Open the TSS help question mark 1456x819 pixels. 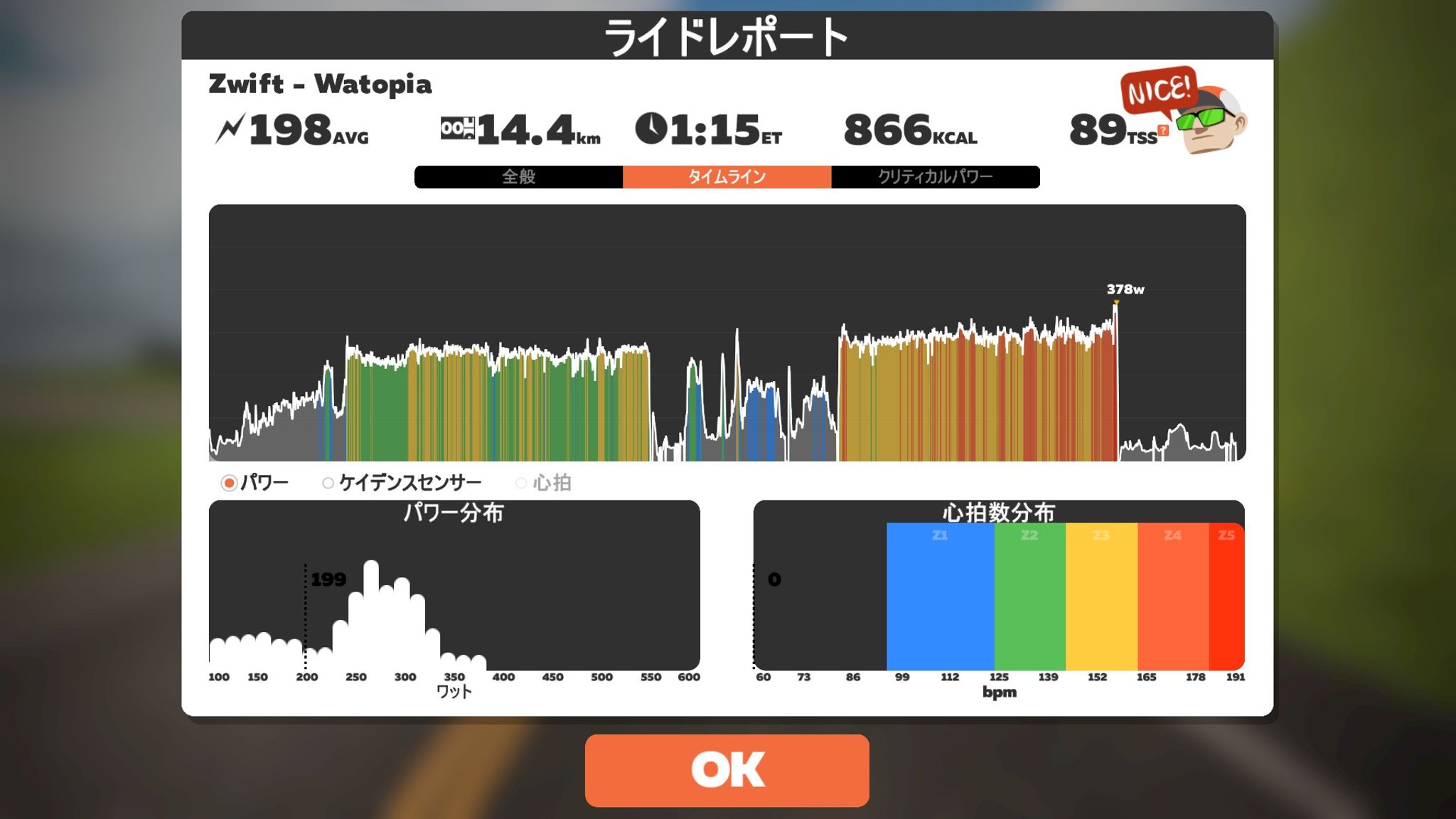click(1163, 130)
